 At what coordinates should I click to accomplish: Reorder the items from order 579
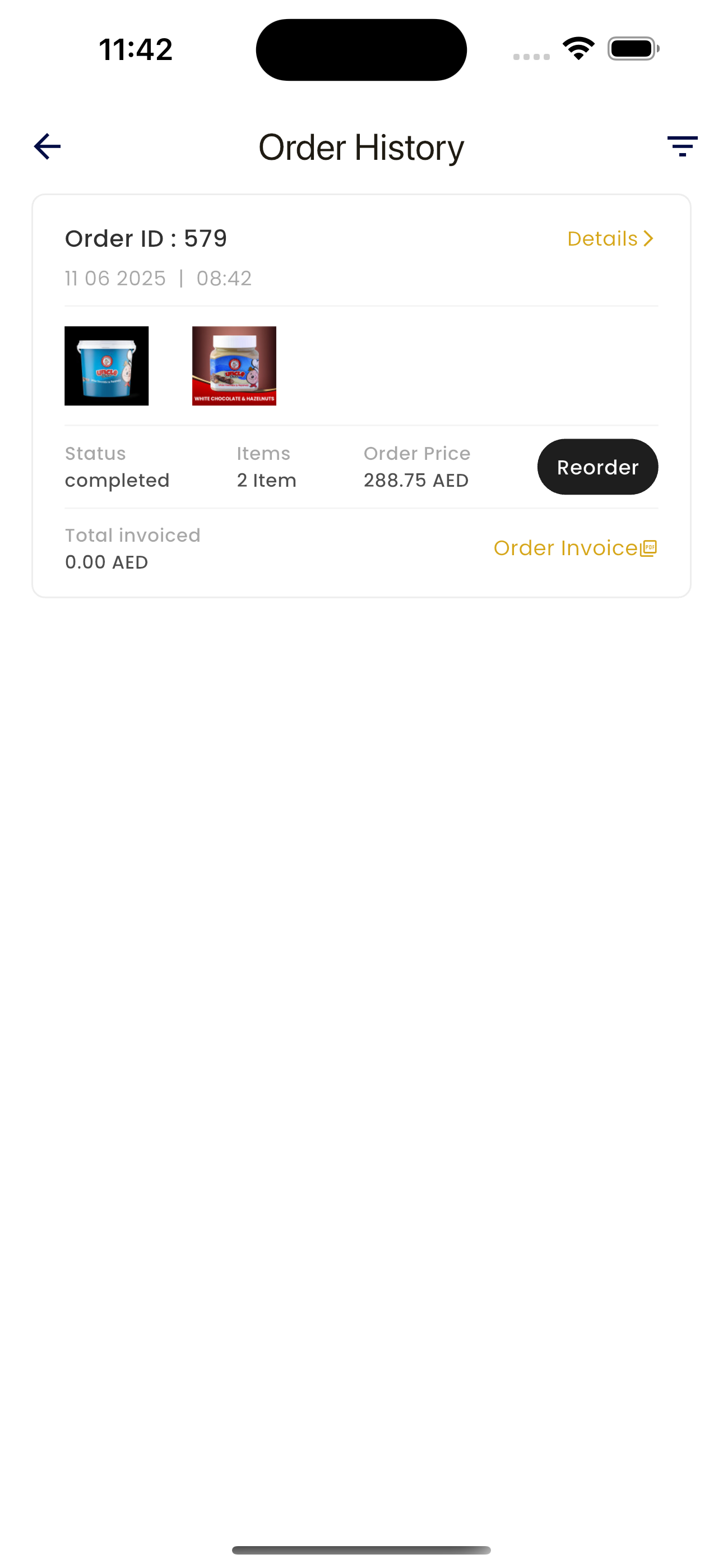tap(597, 467)
